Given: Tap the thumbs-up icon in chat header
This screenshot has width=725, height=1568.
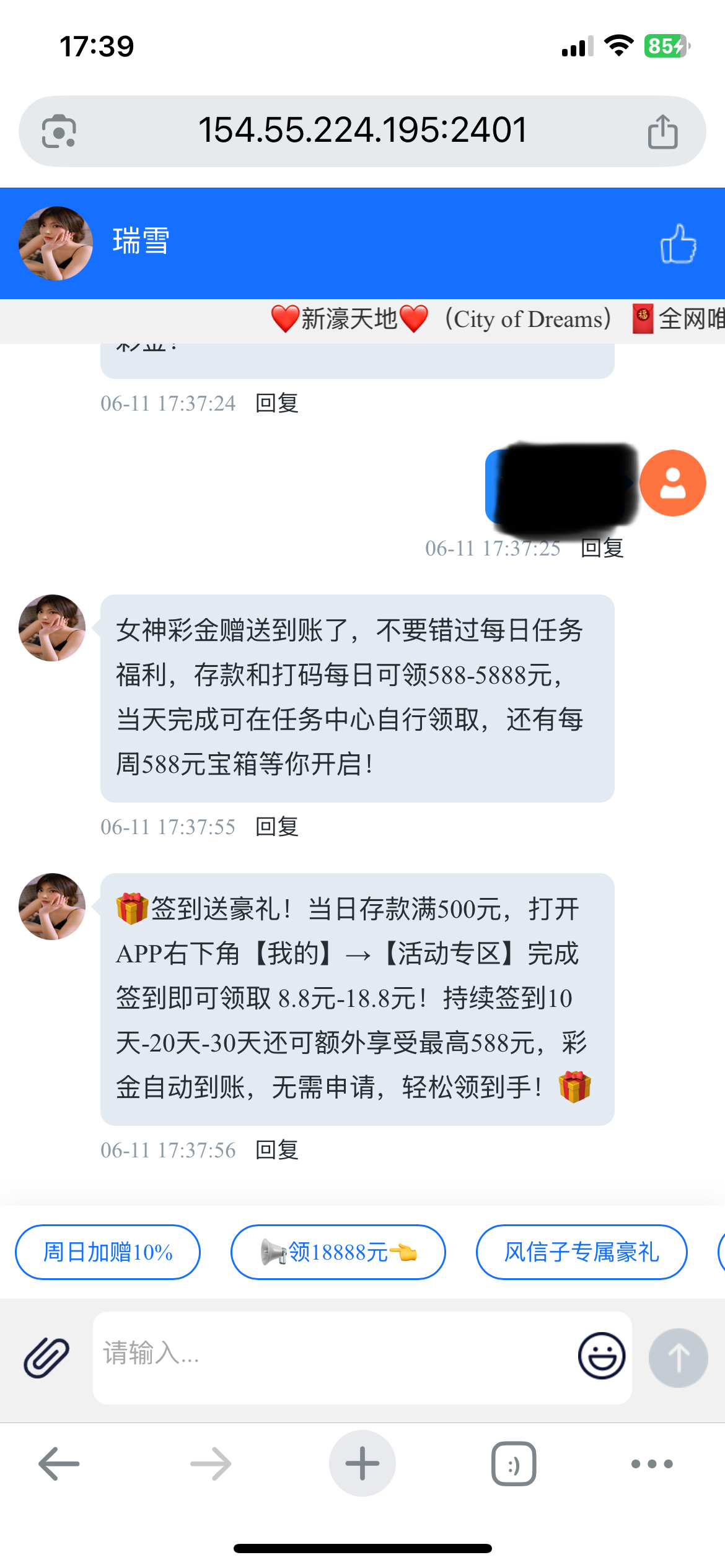Looking at the screenshot, I should pos(678,243).
